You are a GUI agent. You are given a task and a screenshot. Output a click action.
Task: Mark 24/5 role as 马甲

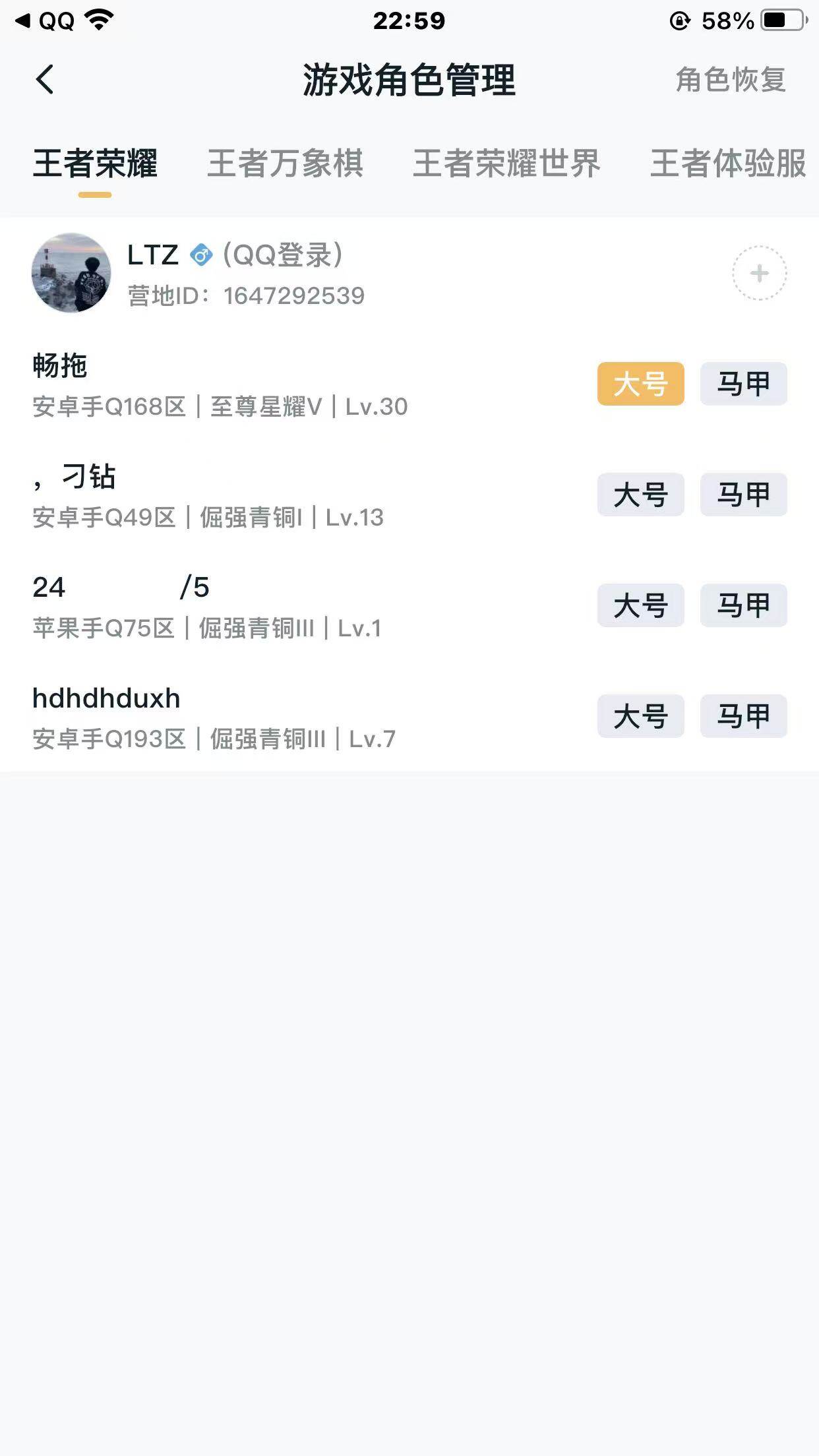tap(743, 606)
